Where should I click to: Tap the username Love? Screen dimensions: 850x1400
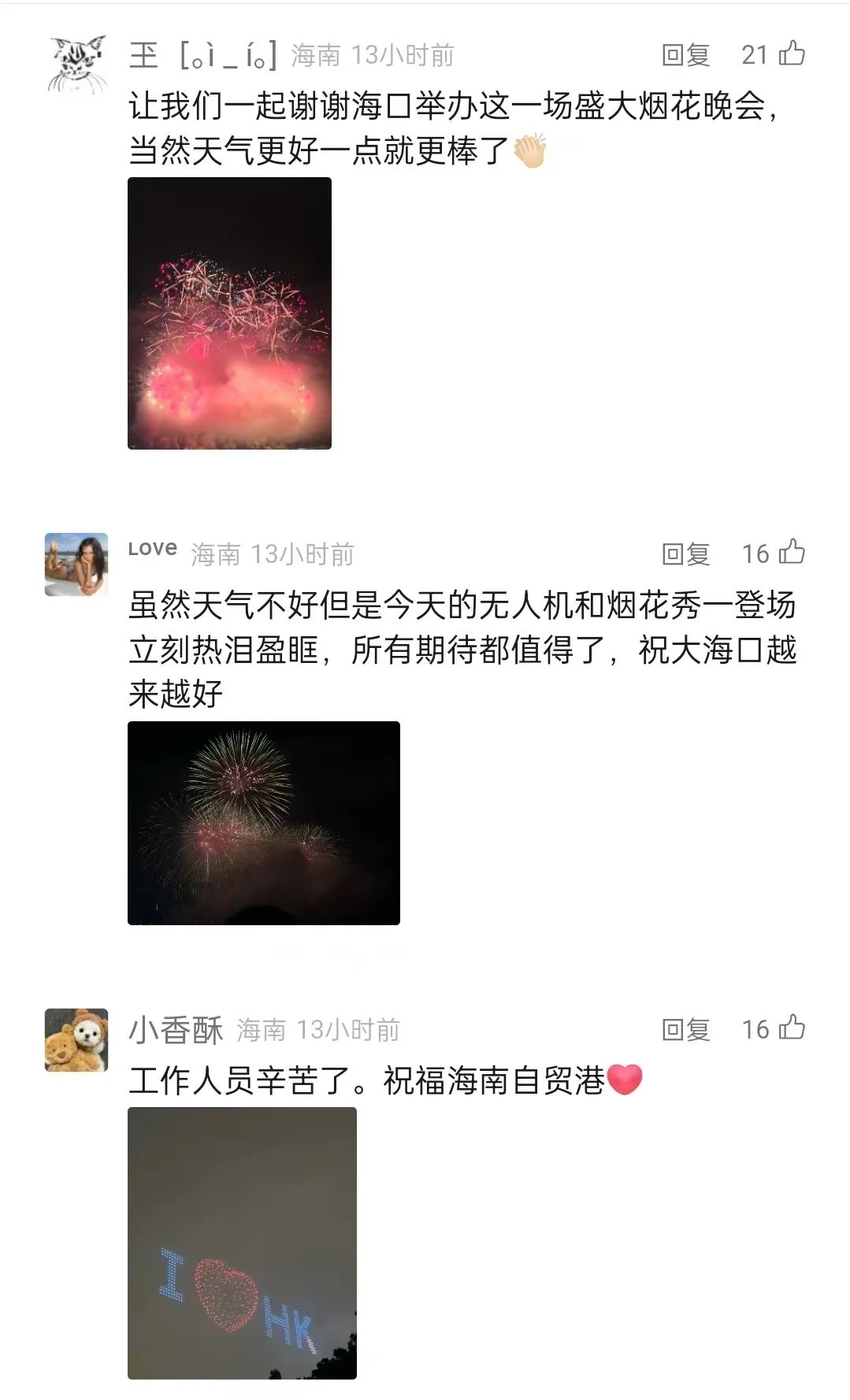point(153,549)
